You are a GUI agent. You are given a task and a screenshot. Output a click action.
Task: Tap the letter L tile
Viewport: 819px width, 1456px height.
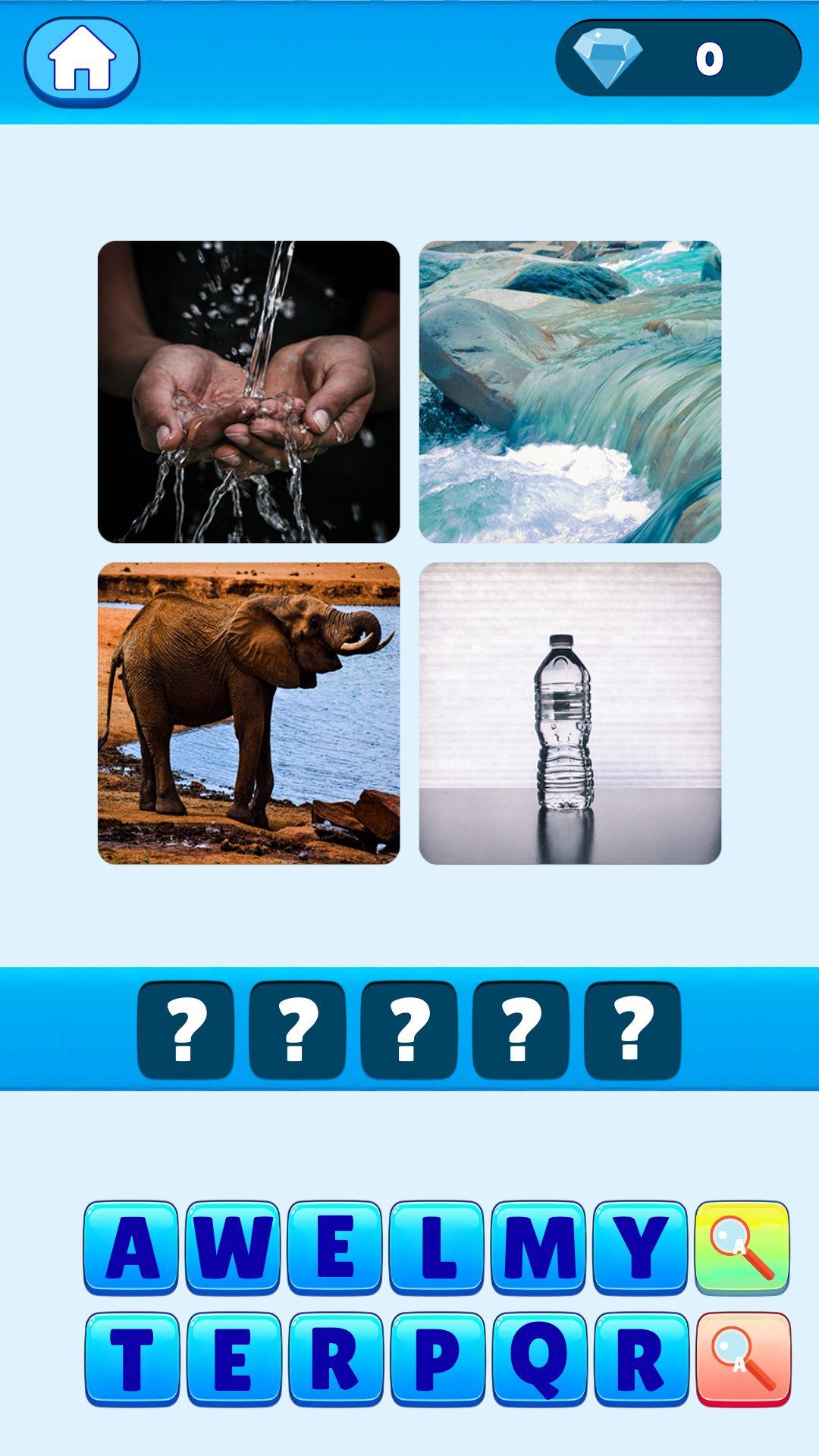pyautogui.click(x=436, y=1247)
